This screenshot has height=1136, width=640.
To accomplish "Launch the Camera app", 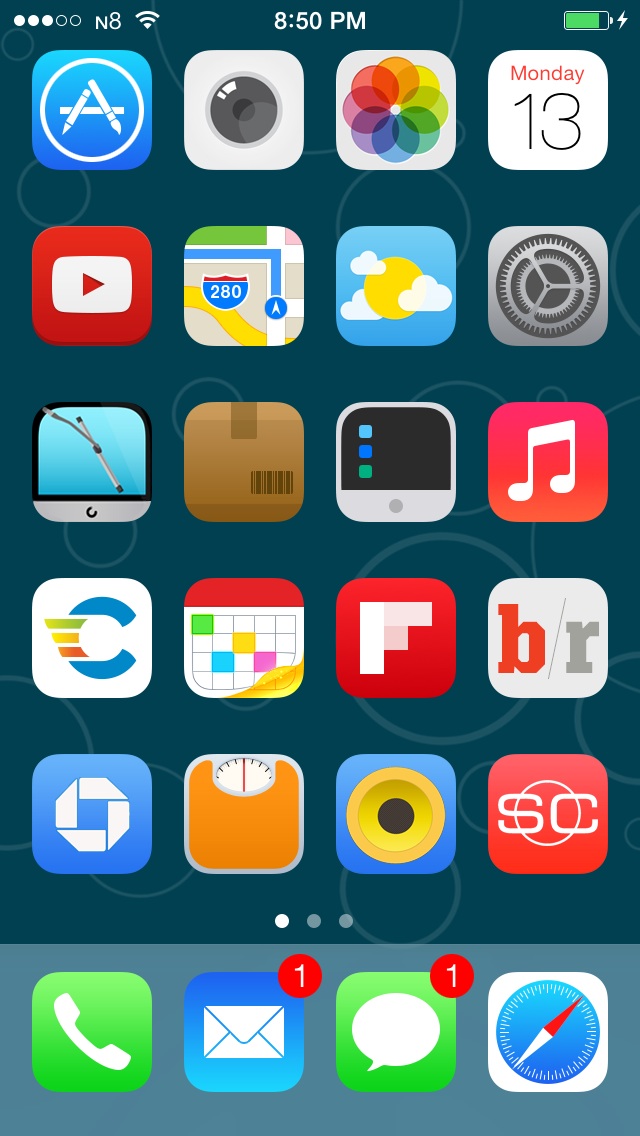I will point(244,110).
